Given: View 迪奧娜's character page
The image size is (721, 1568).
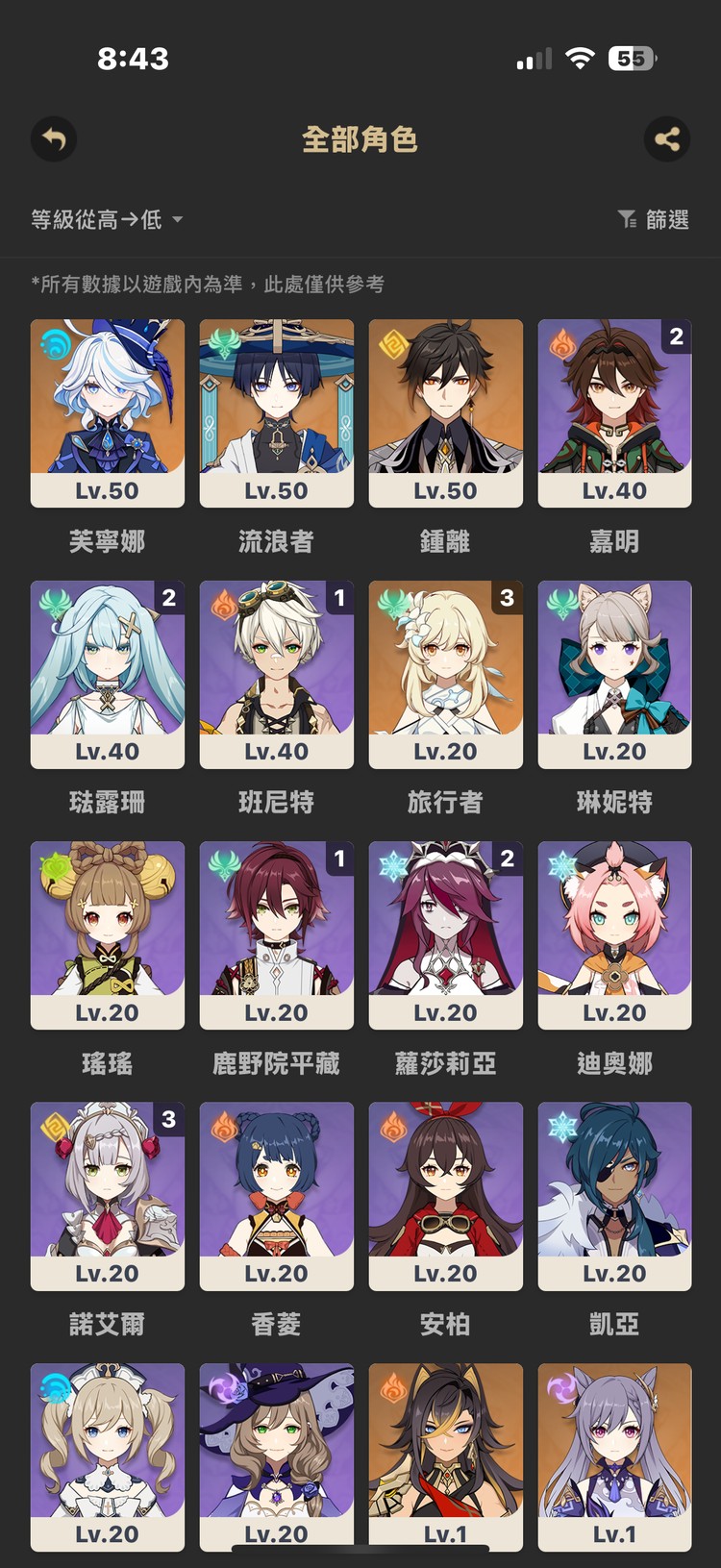Looking at the screenshot, I should [x=614, y=933].
